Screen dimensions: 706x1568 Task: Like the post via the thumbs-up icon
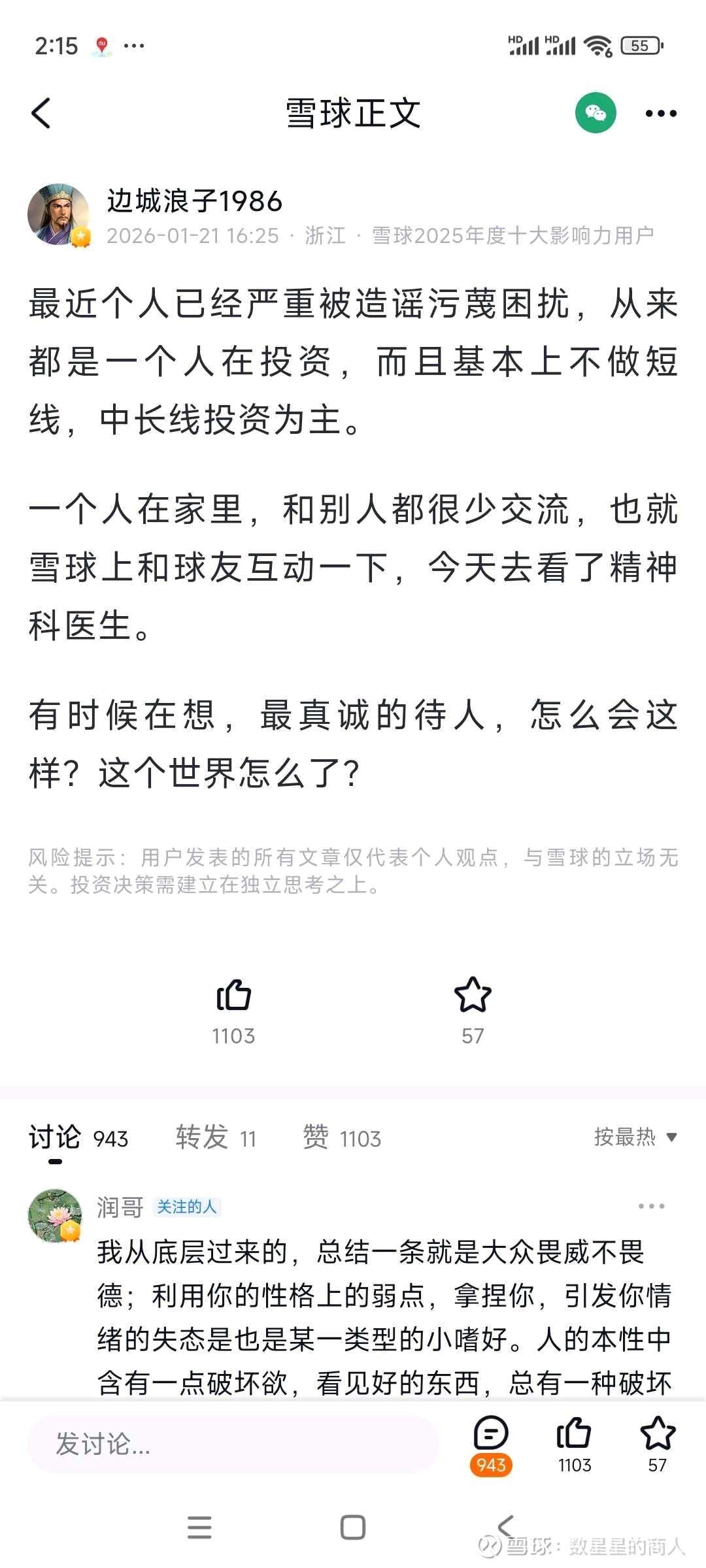click(233, 995)
